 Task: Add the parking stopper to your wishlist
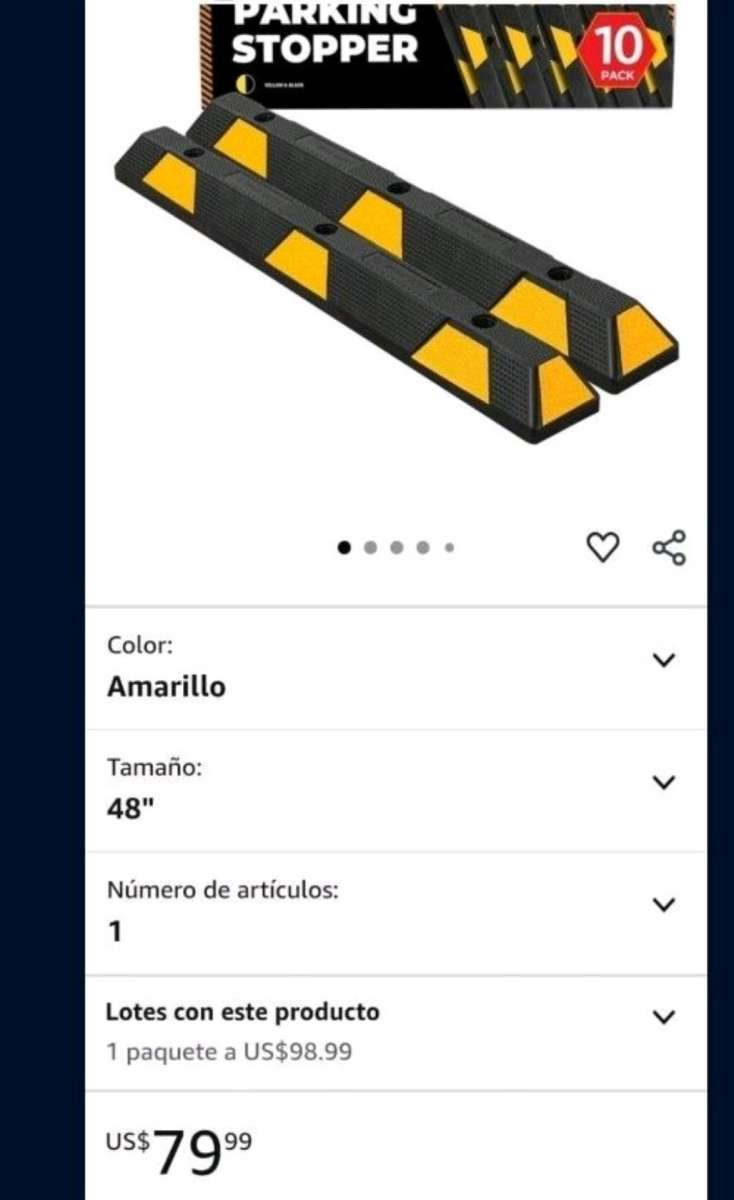pos(602,547)
